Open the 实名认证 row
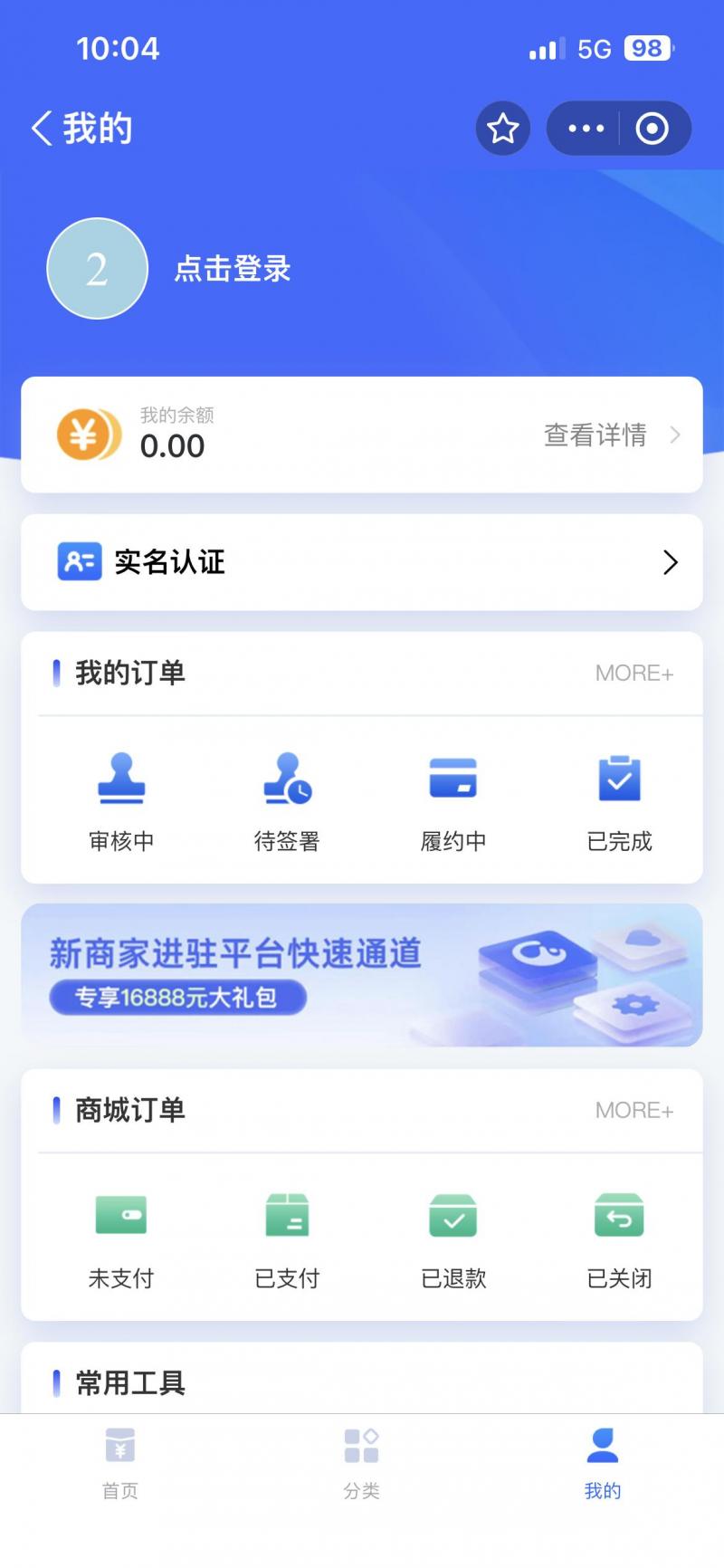 (362, 562)
